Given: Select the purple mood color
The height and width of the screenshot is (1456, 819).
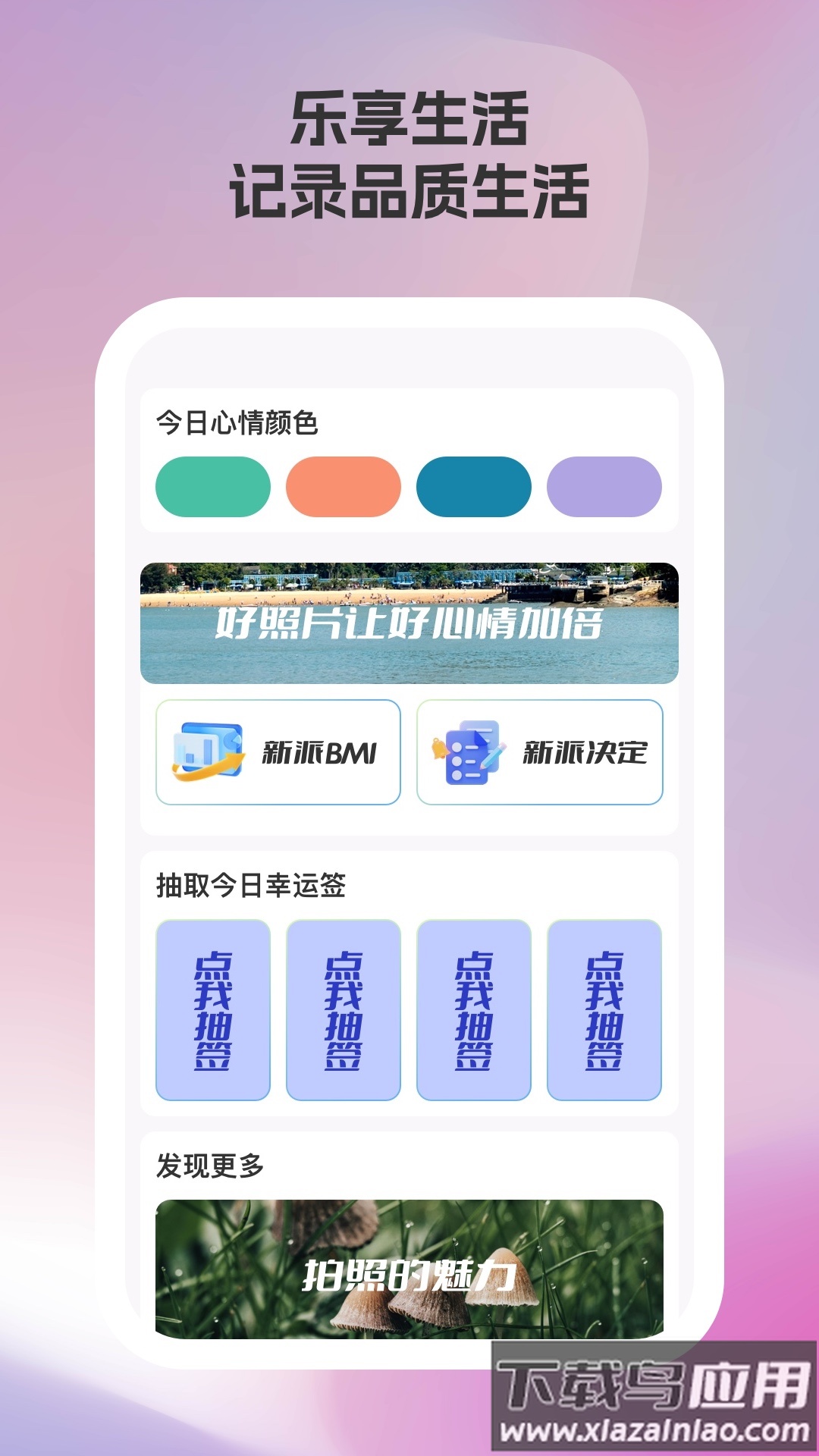Looking at the screenshot, I should tap(604, 485).
